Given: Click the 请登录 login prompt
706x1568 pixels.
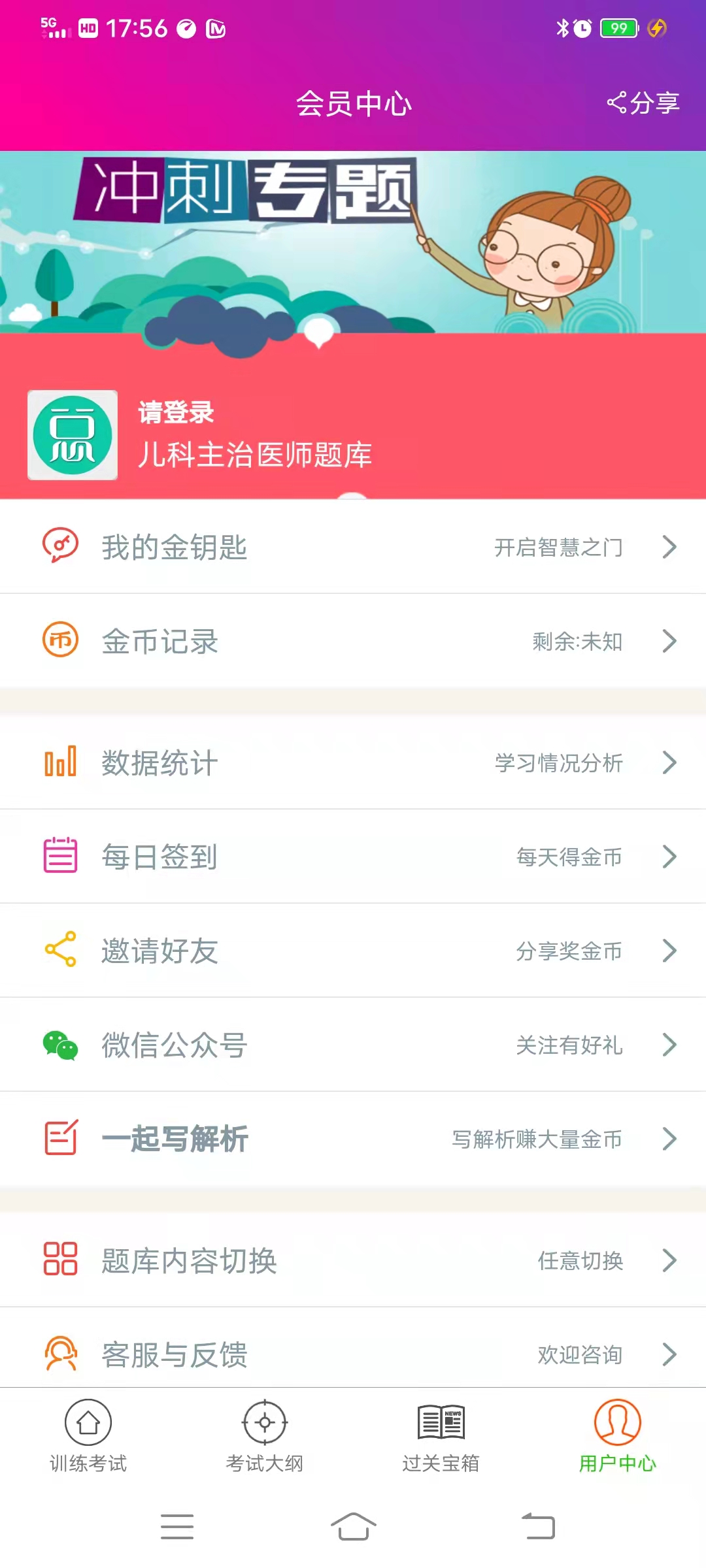Looking at the screenshot, I should tap(174, 414).
